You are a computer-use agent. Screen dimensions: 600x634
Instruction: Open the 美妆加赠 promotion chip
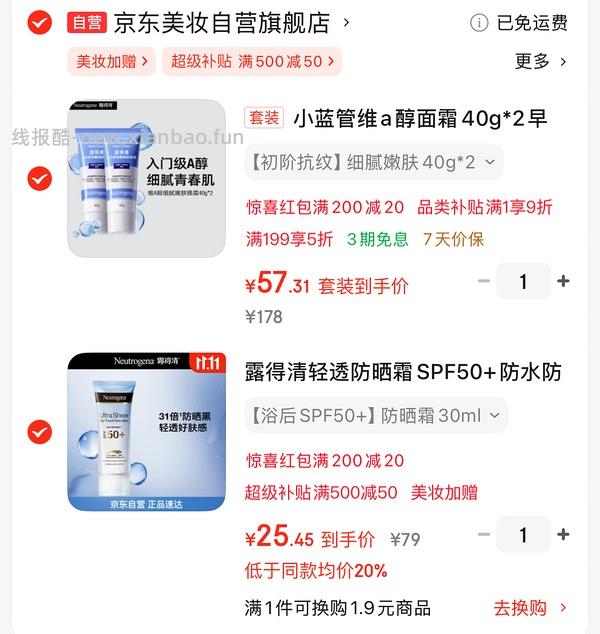[x=112, y=61]
